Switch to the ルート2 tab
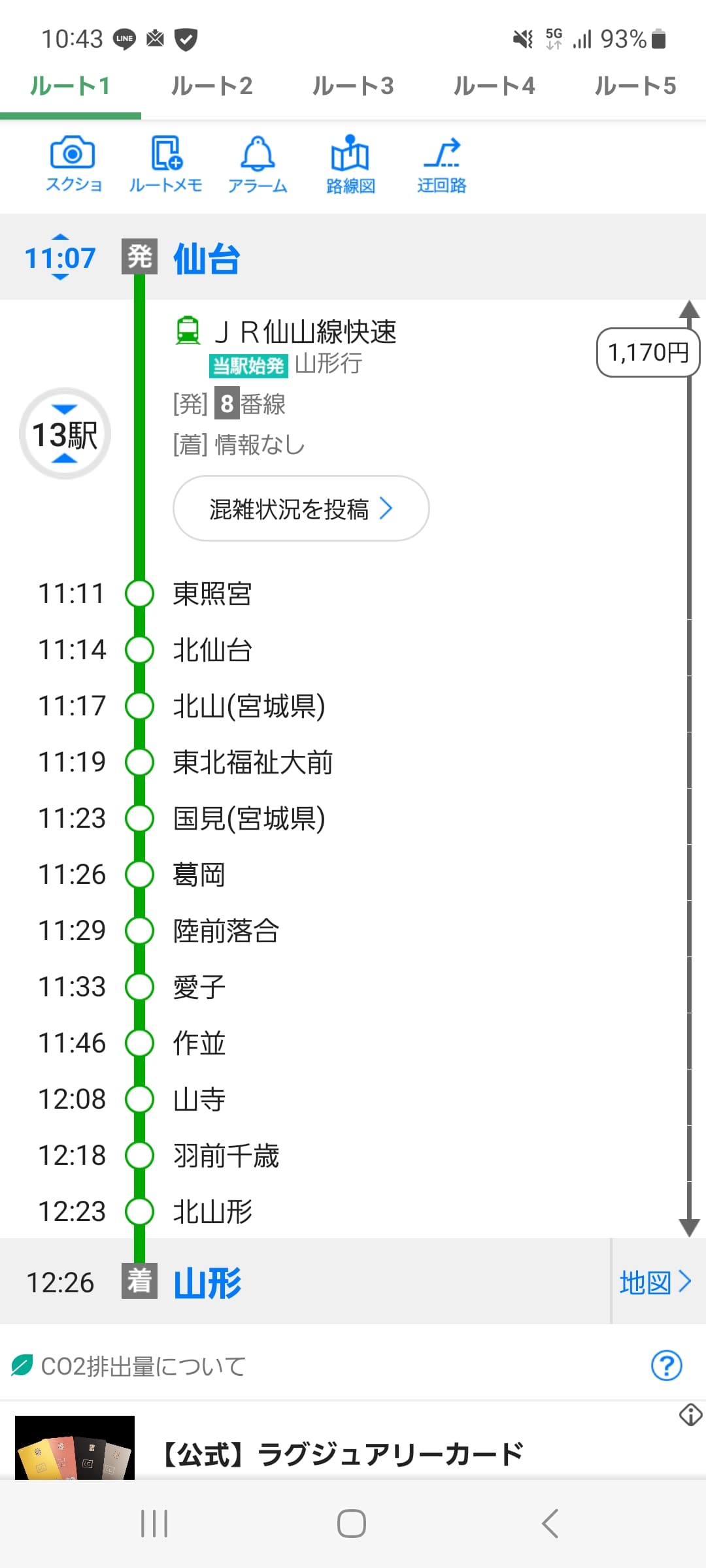The height and width of the screenshot is (1568, 706). point(211,86)
